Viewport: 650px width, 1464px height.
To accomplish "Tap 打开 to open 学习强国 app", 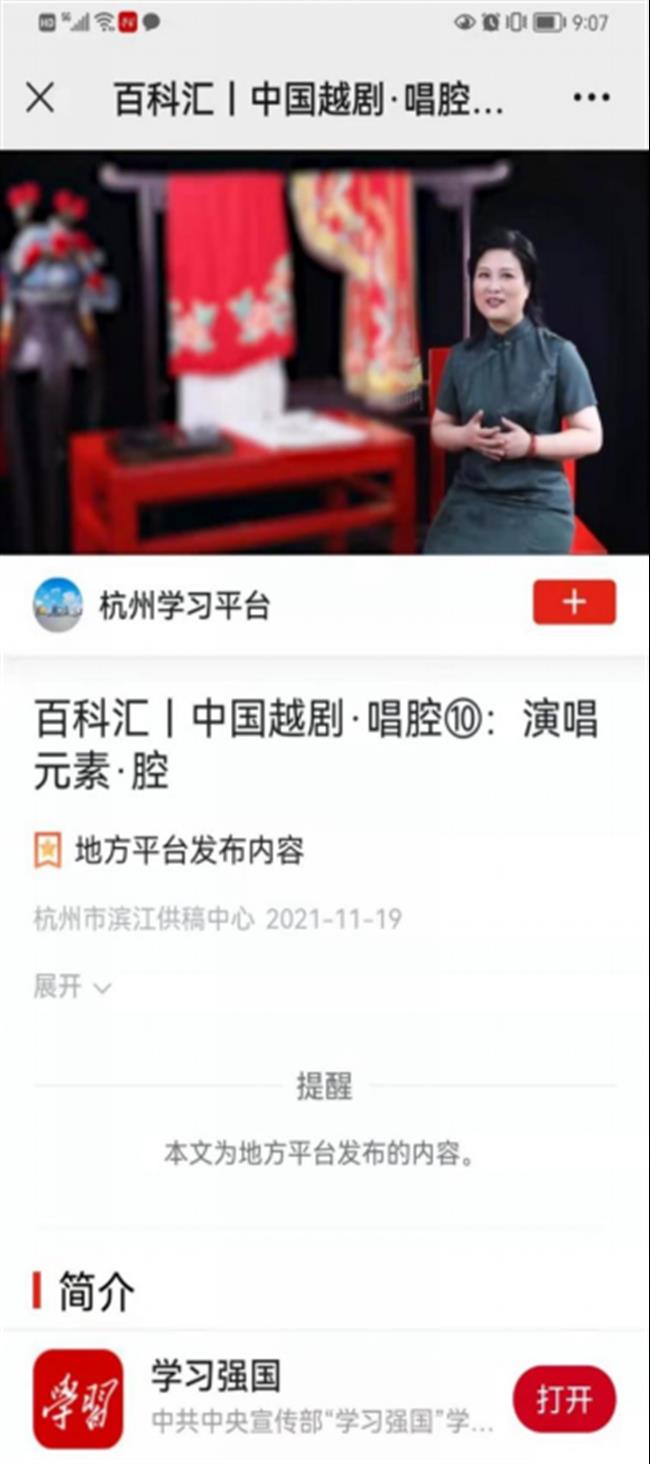I will [x=564, y=1399].
